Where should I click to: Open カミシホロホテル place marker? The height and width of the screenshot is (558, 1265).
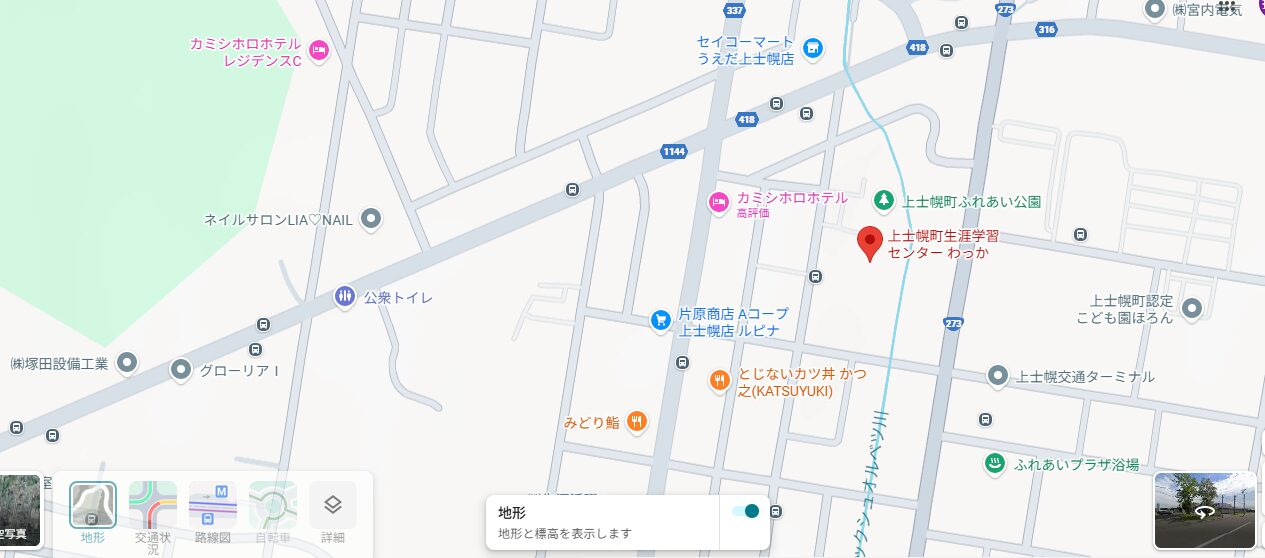[719, 203]
